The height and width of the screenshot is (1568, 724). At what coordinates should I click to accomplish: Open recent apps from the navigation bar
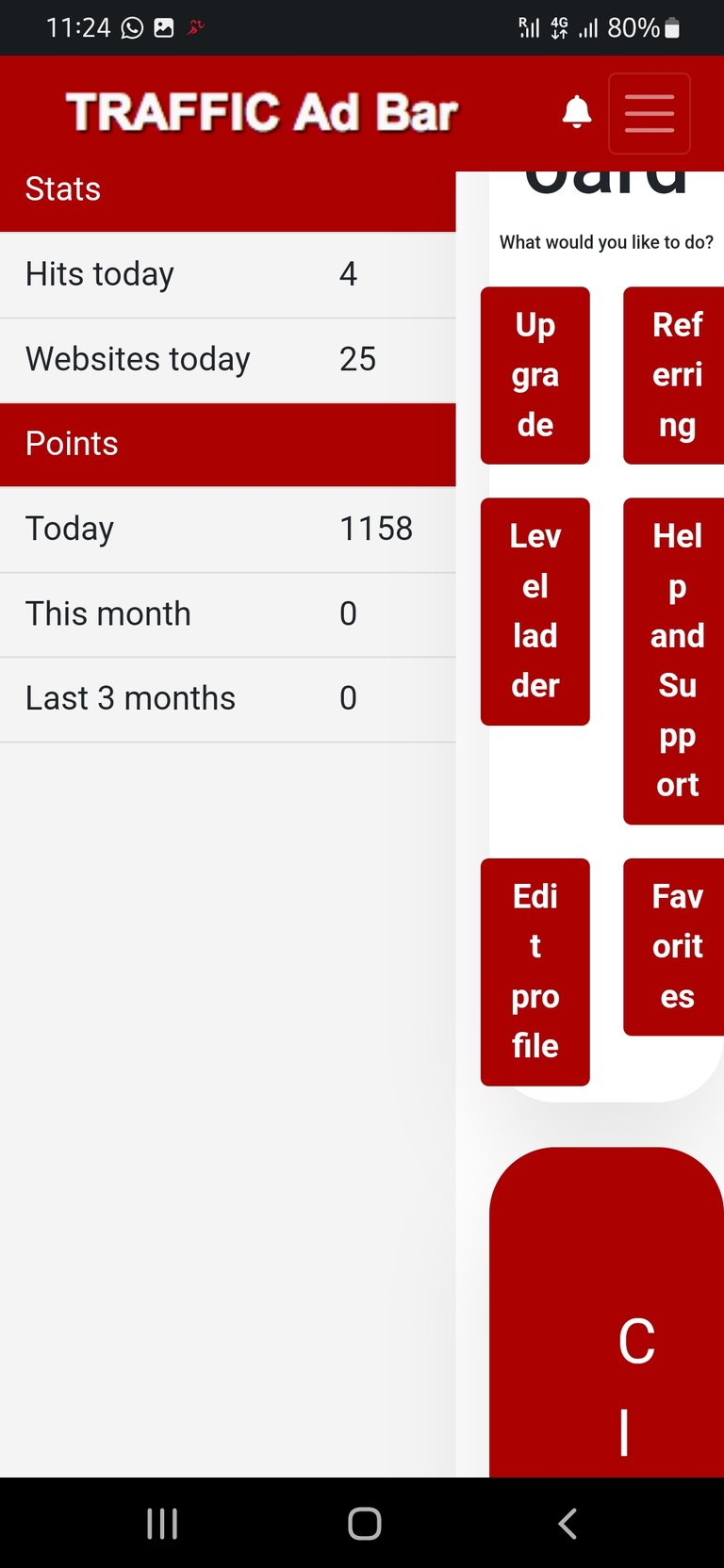coord(162,1524)
